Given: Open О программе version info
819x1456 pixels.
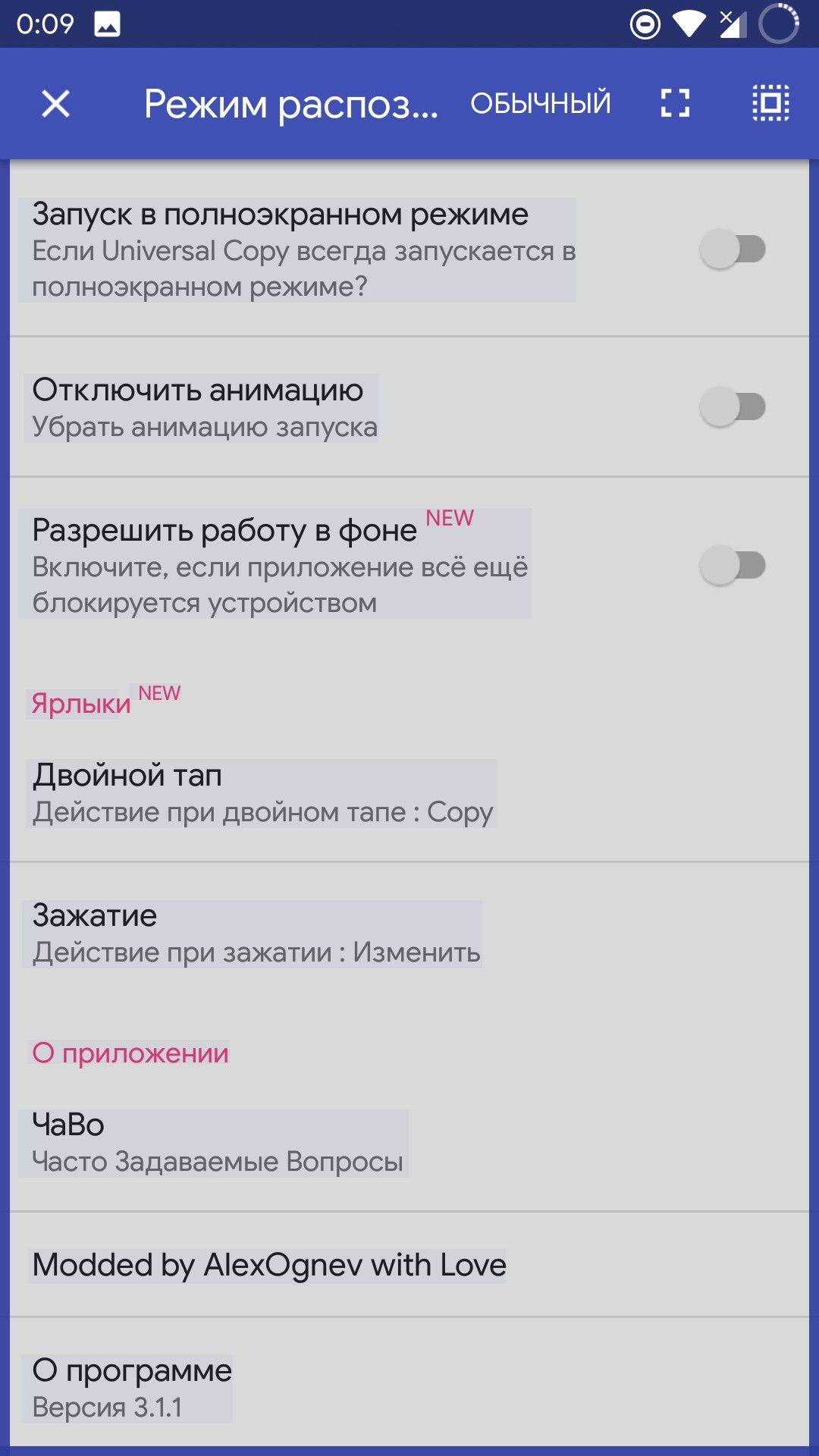Looking at the screenshot, I should tap(130, 1388).
